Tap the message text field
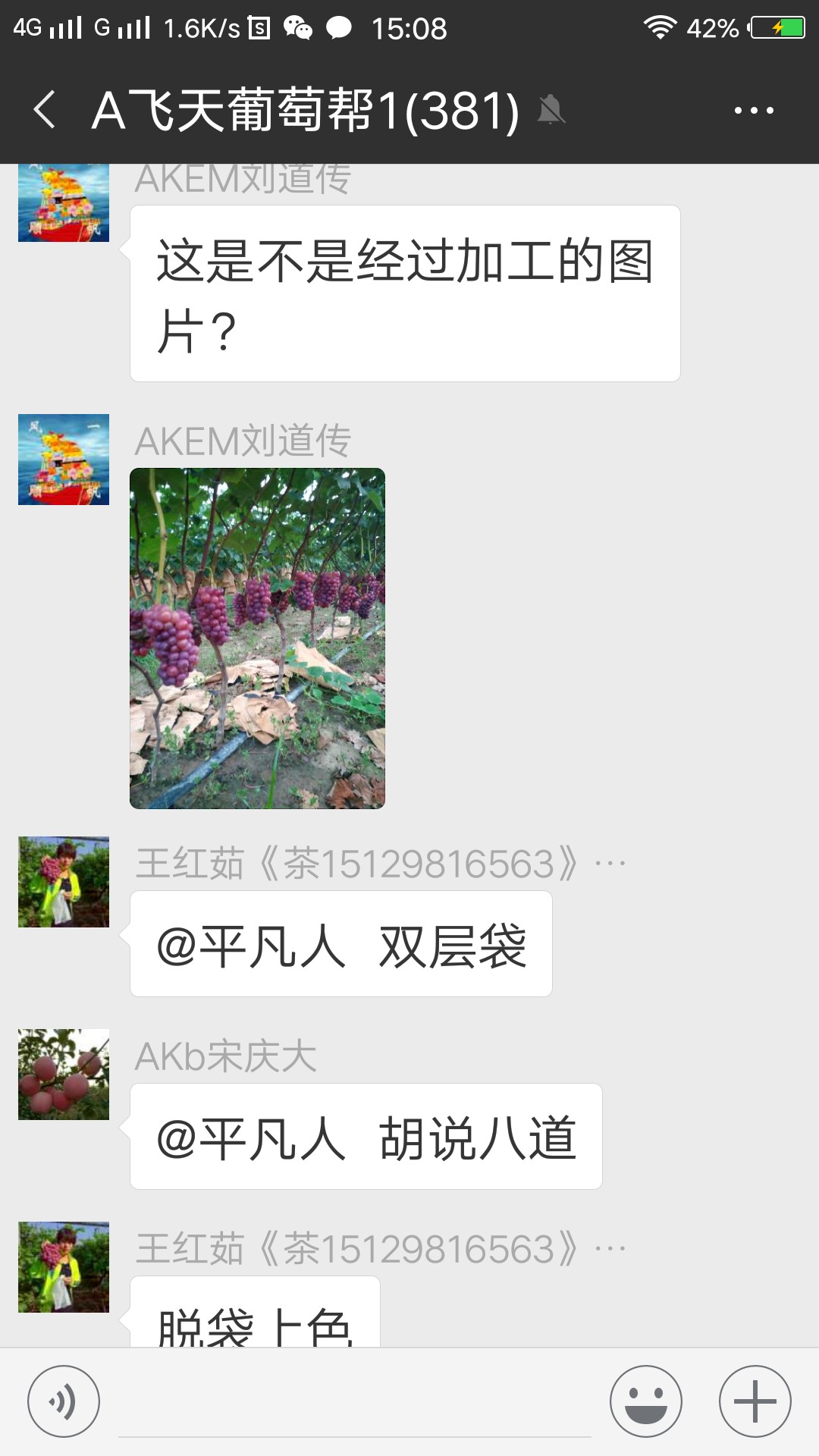 pos(355,1403)
